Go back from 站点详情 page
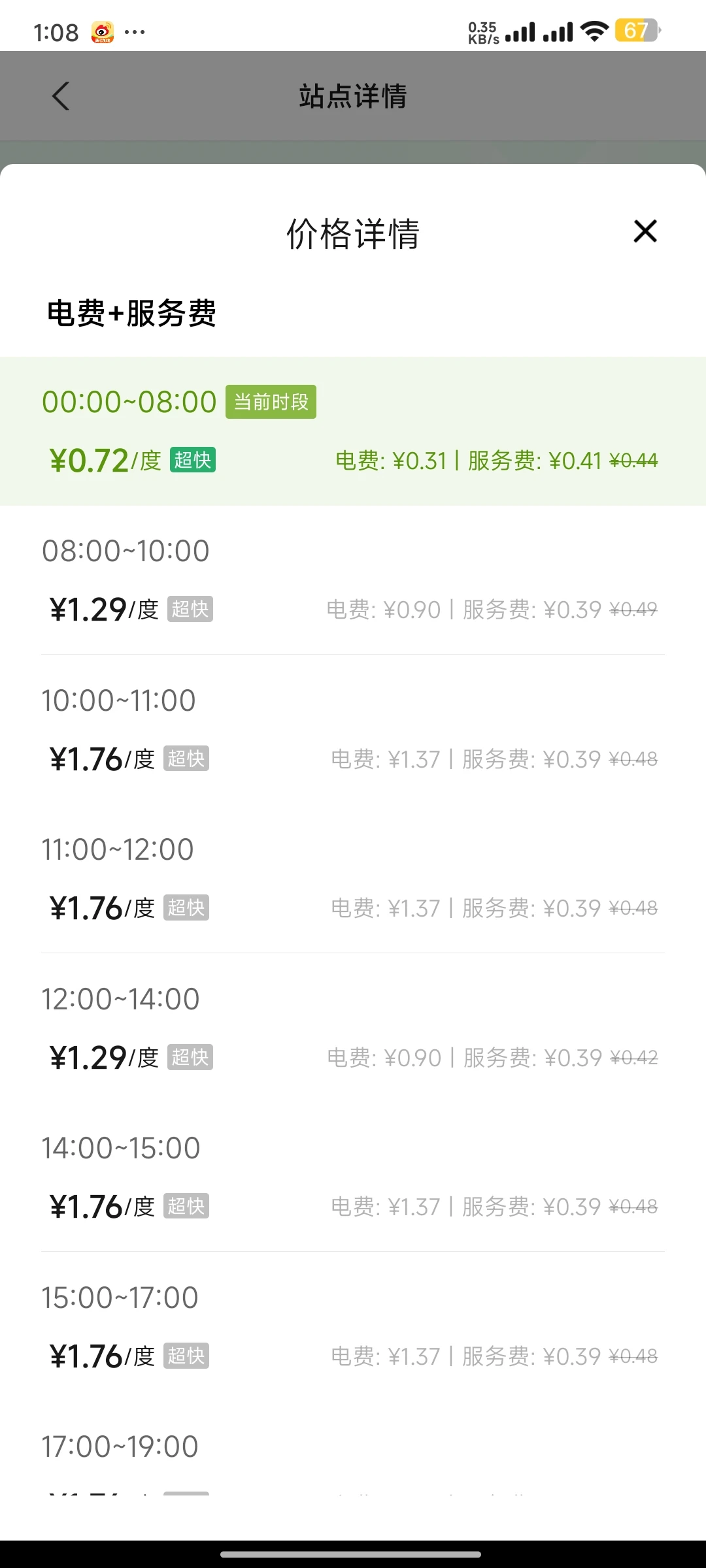This screenshot has height=1568, width=706. (61, 96)
